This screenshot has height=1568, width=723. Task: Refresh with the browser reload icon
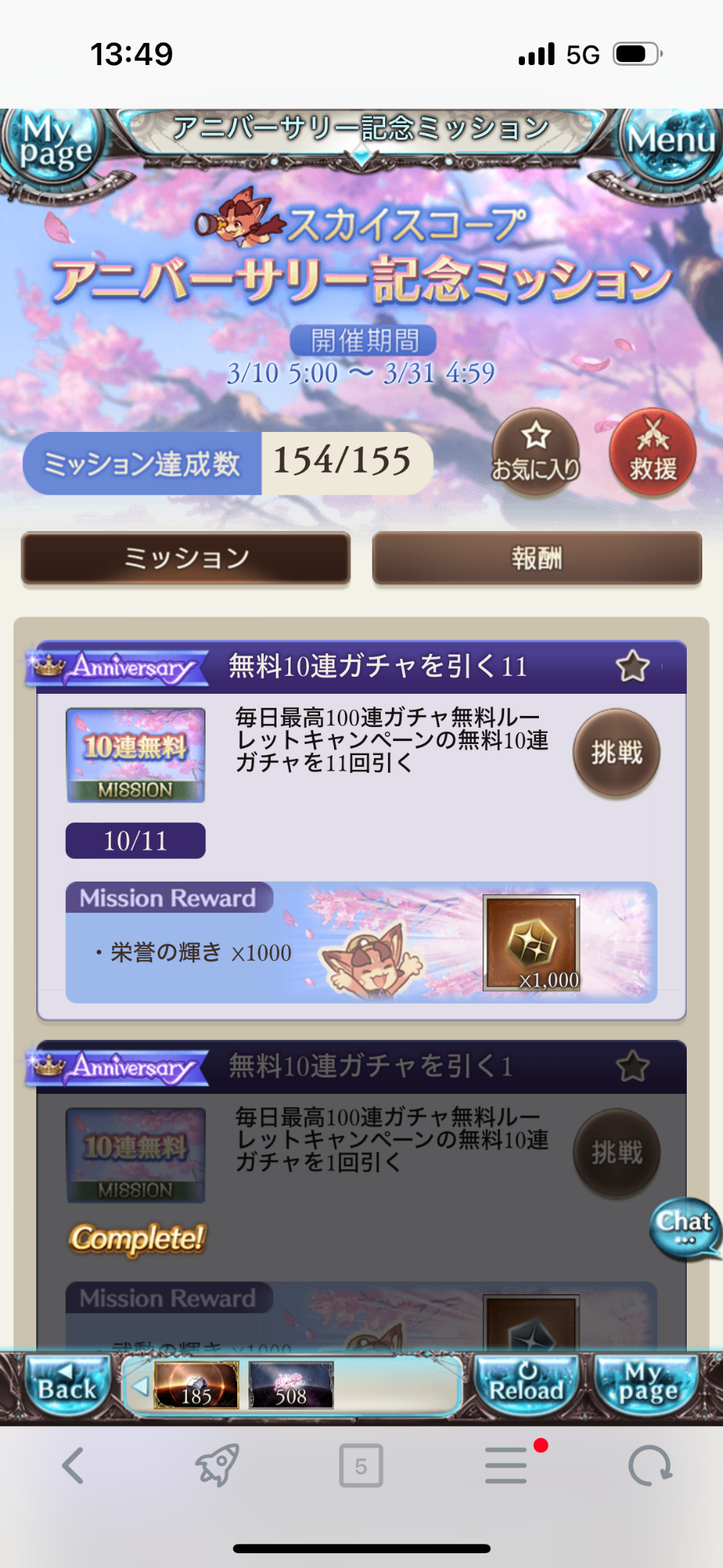point(649,1465)
